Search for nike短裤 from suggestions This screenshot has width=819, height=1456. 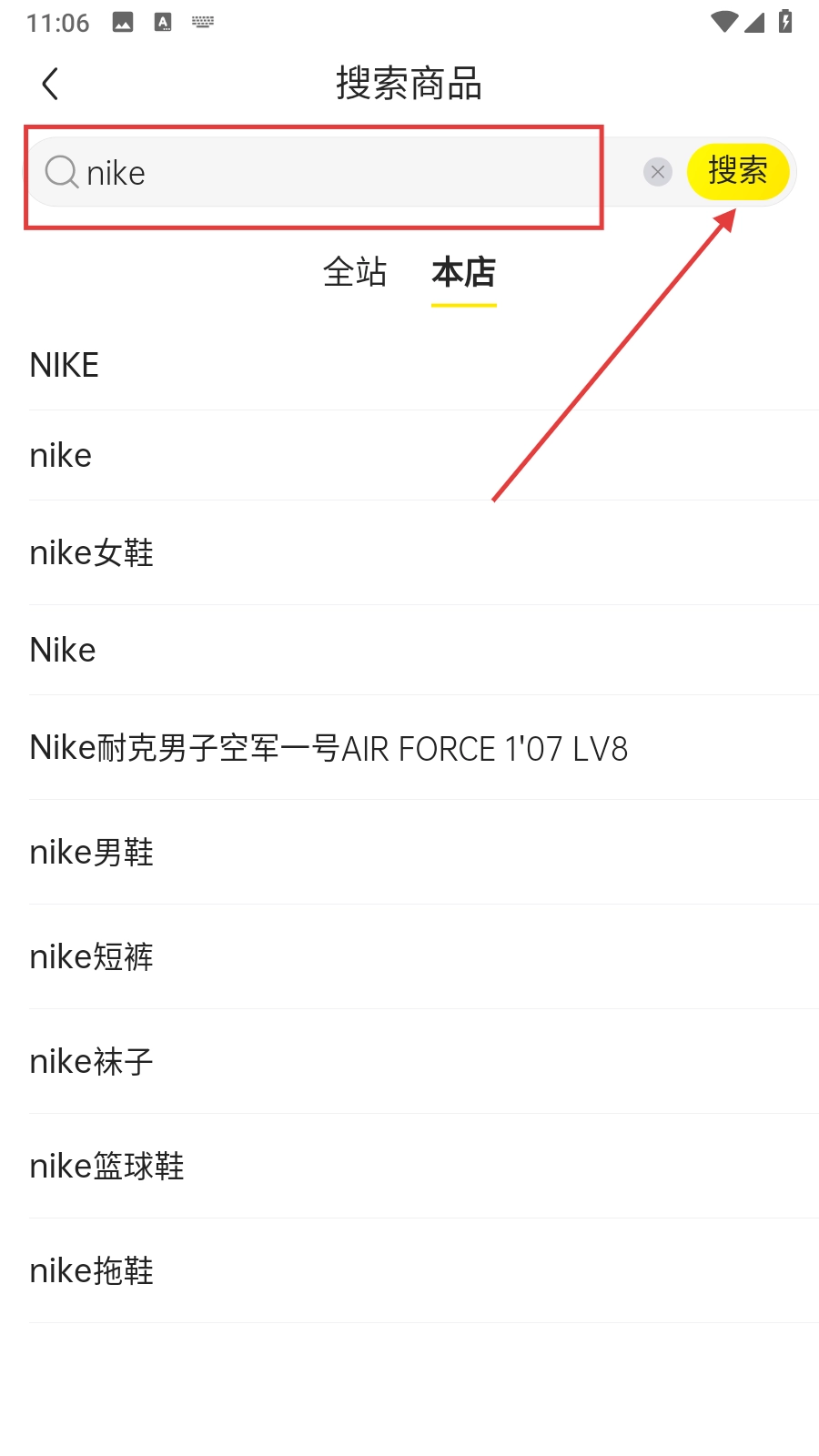point(92,957)
